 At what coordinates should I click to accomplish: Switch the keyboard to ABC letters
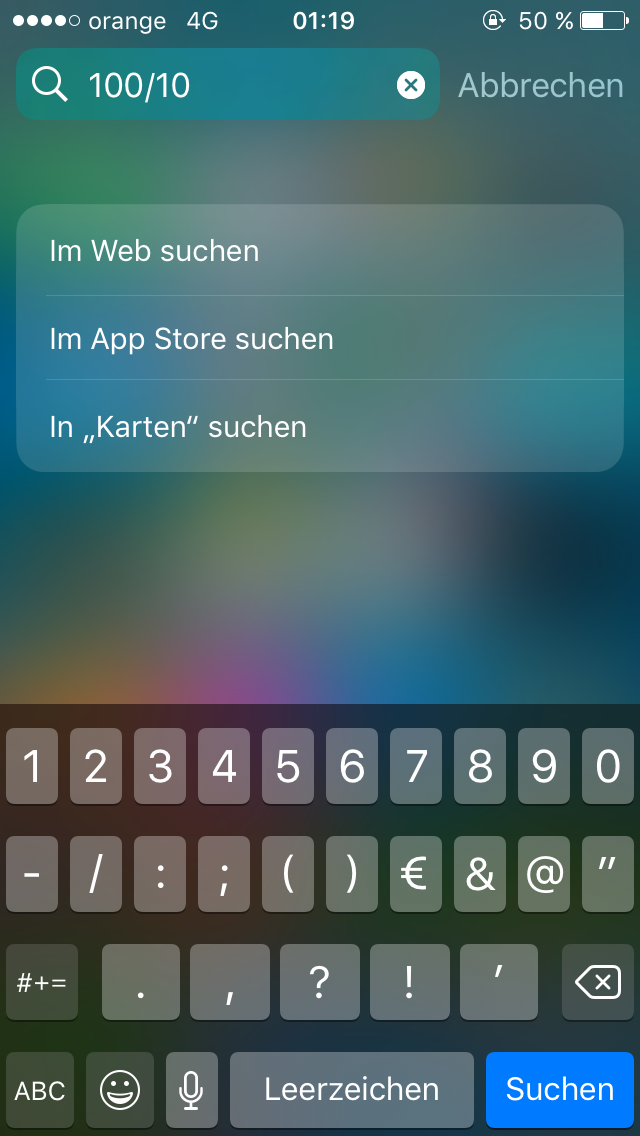(x=40, y=1090)
